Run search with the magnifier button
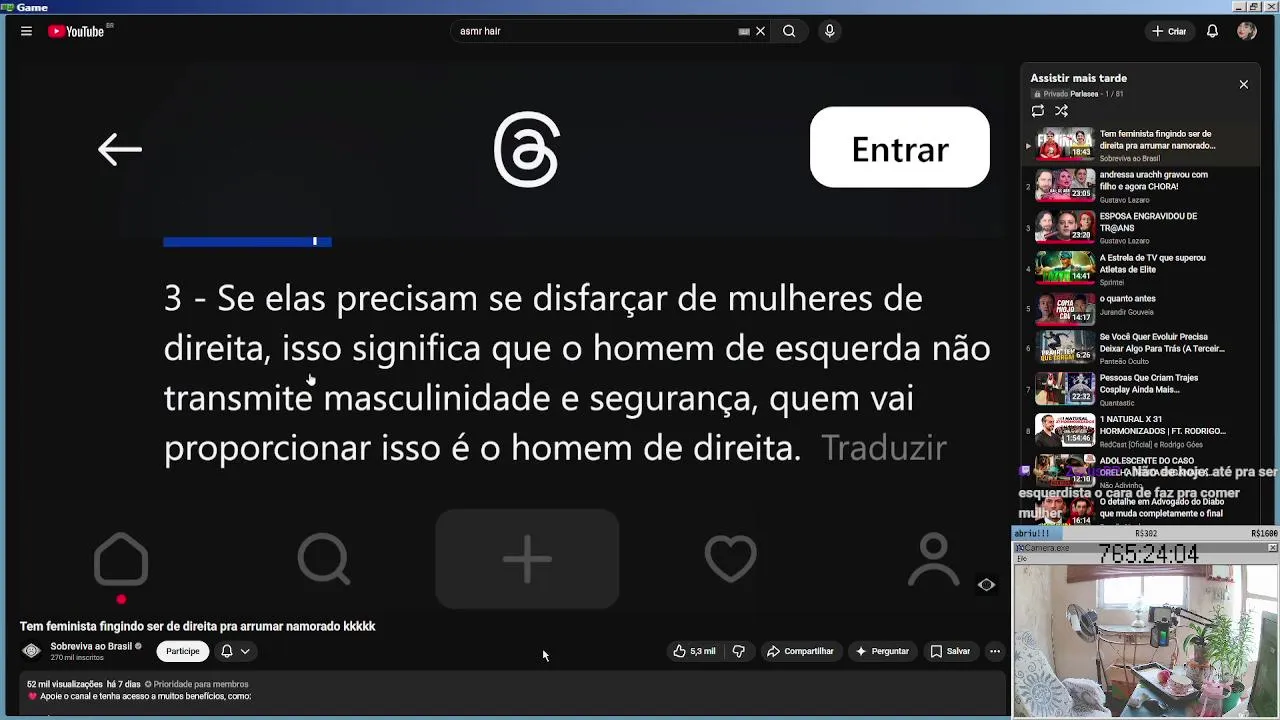 pyautogui.click(x=789, y=31)
